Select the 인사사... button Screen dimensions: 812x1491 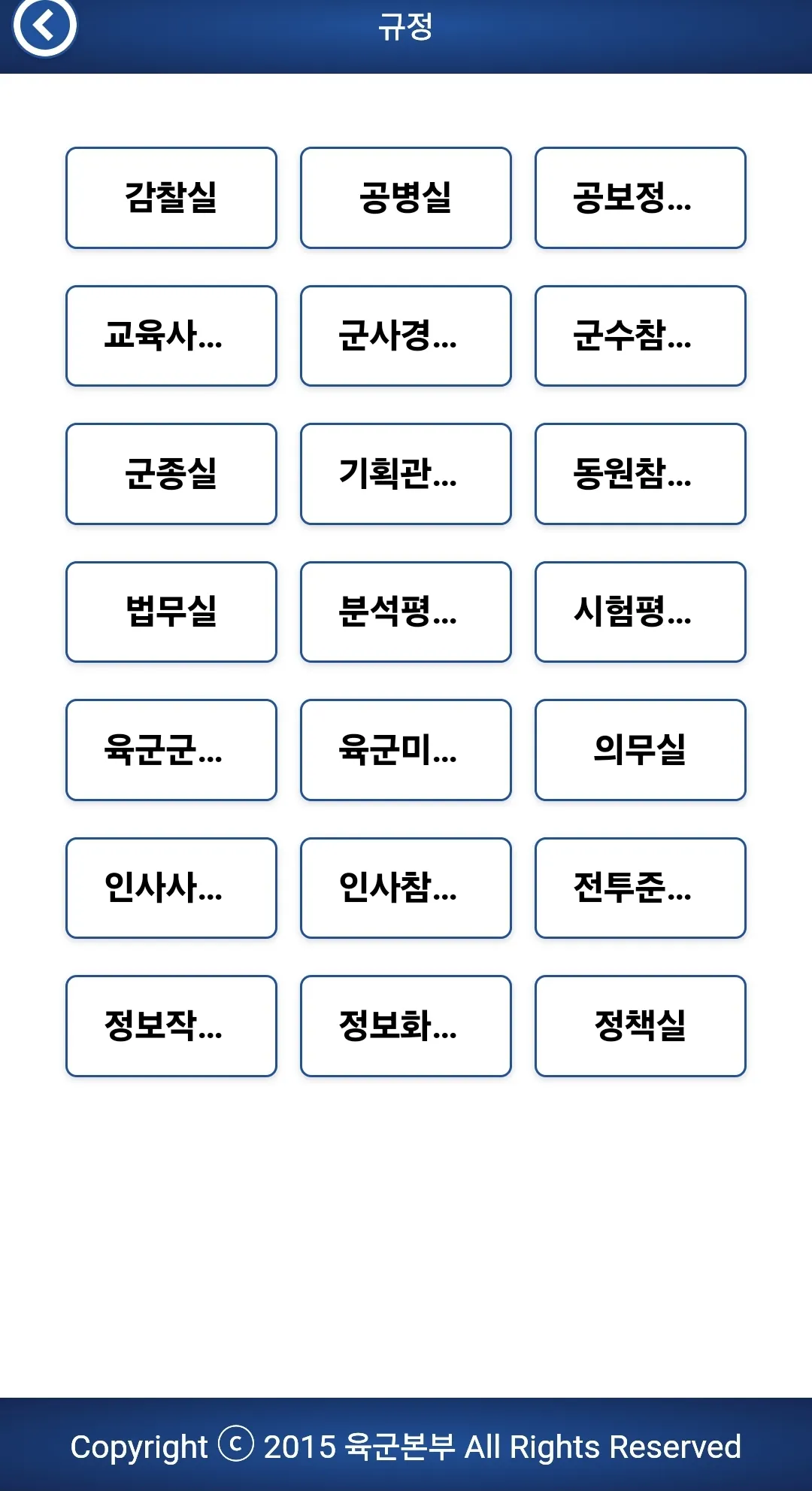tap(171, 888)
